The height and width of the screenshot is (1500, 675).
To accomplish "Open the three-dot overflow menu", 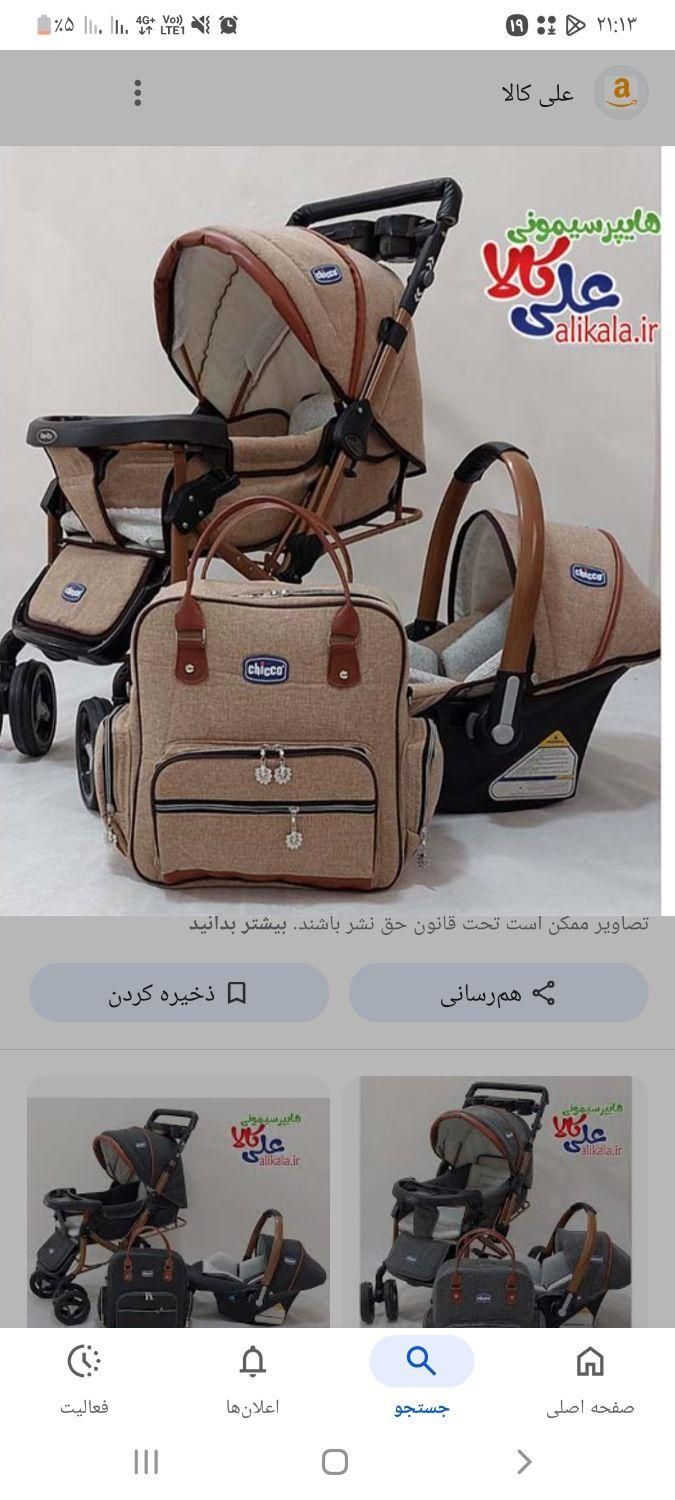I will (138, 93).
